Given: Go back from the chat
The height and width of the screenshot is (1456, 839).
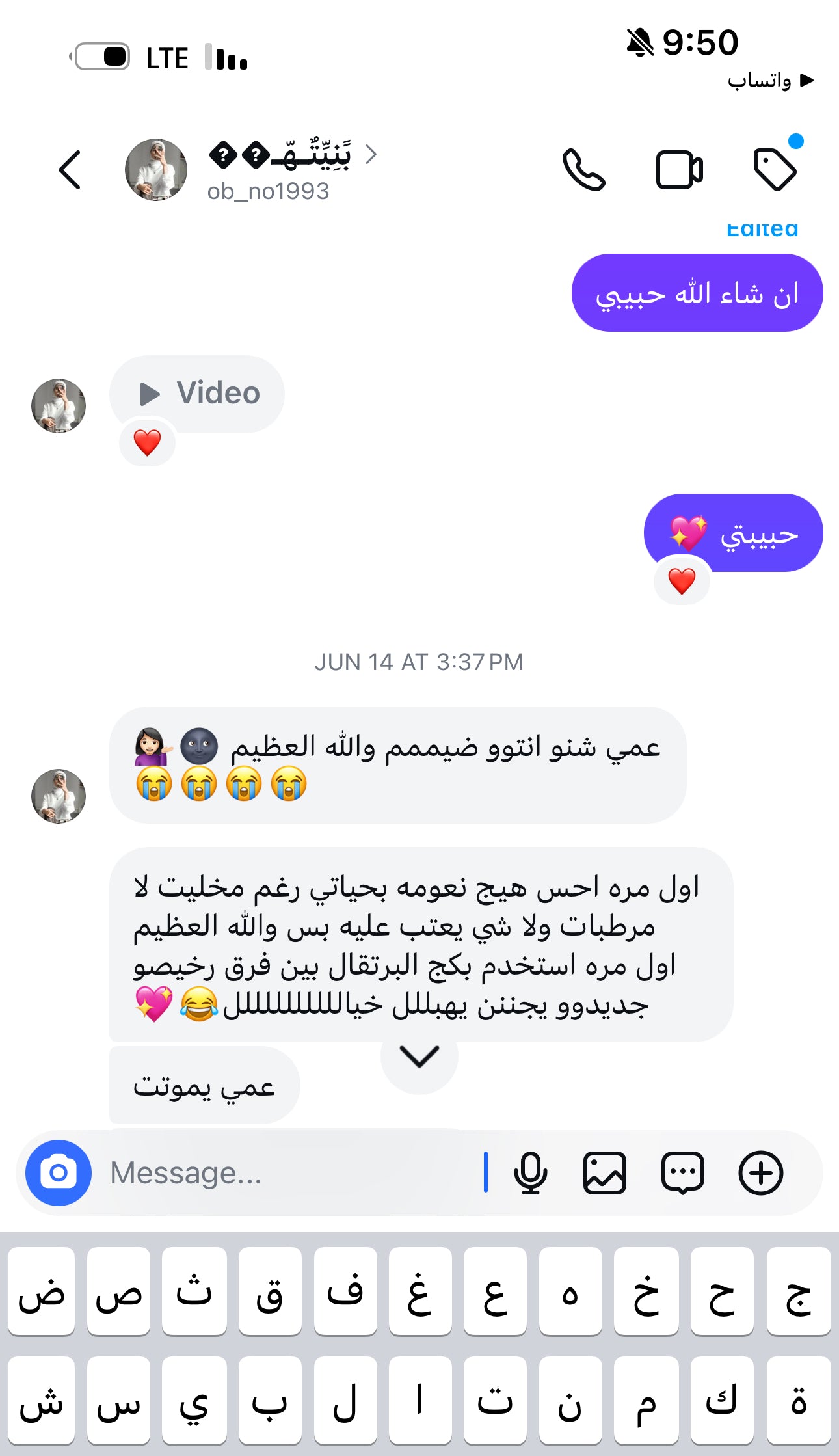Looking at the screenshot, I should (x=70, y=170).
